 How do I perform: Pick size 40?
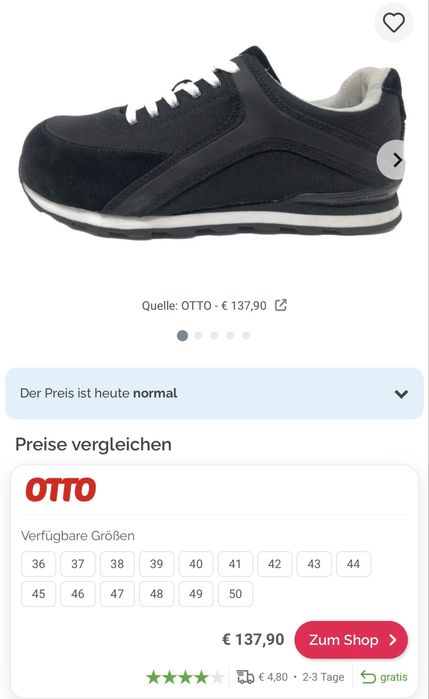pos(196,564)
